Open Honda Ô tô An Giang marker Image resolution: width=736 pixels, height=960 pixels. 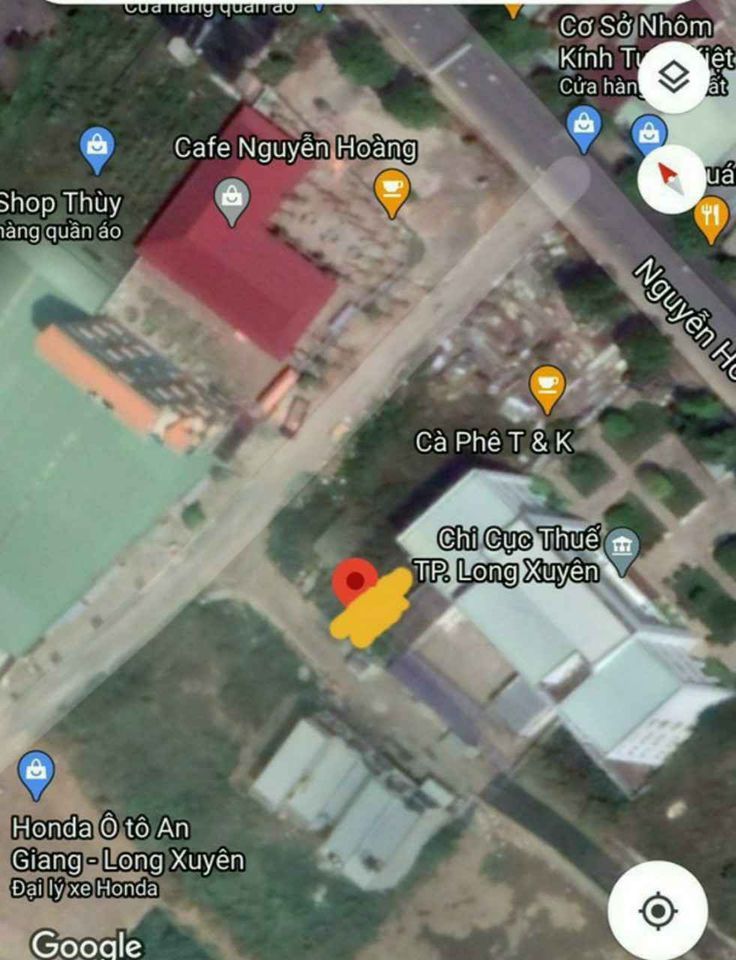pos(36,773)
